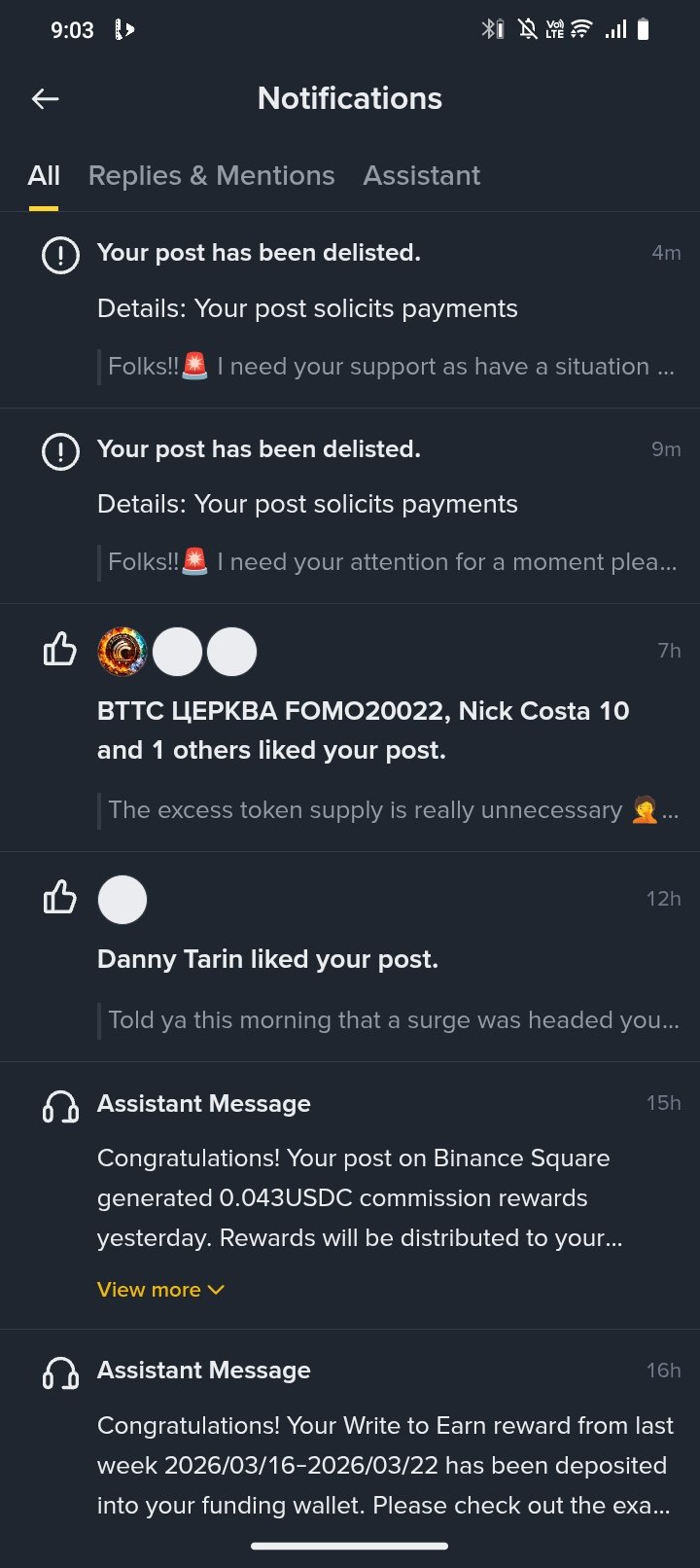700x1568 pixels.
Task: Open the Assistant tab
Action: point(421,176)
